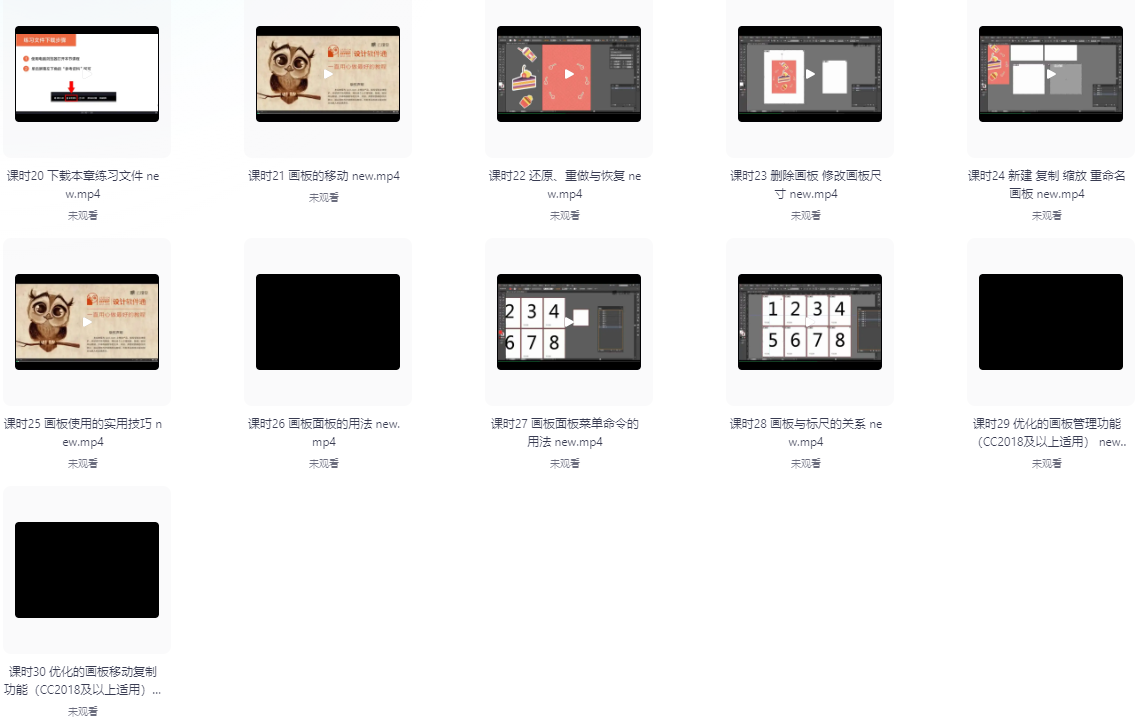Play 课时29 优化的画板管理功能 video

point(1051,322)
